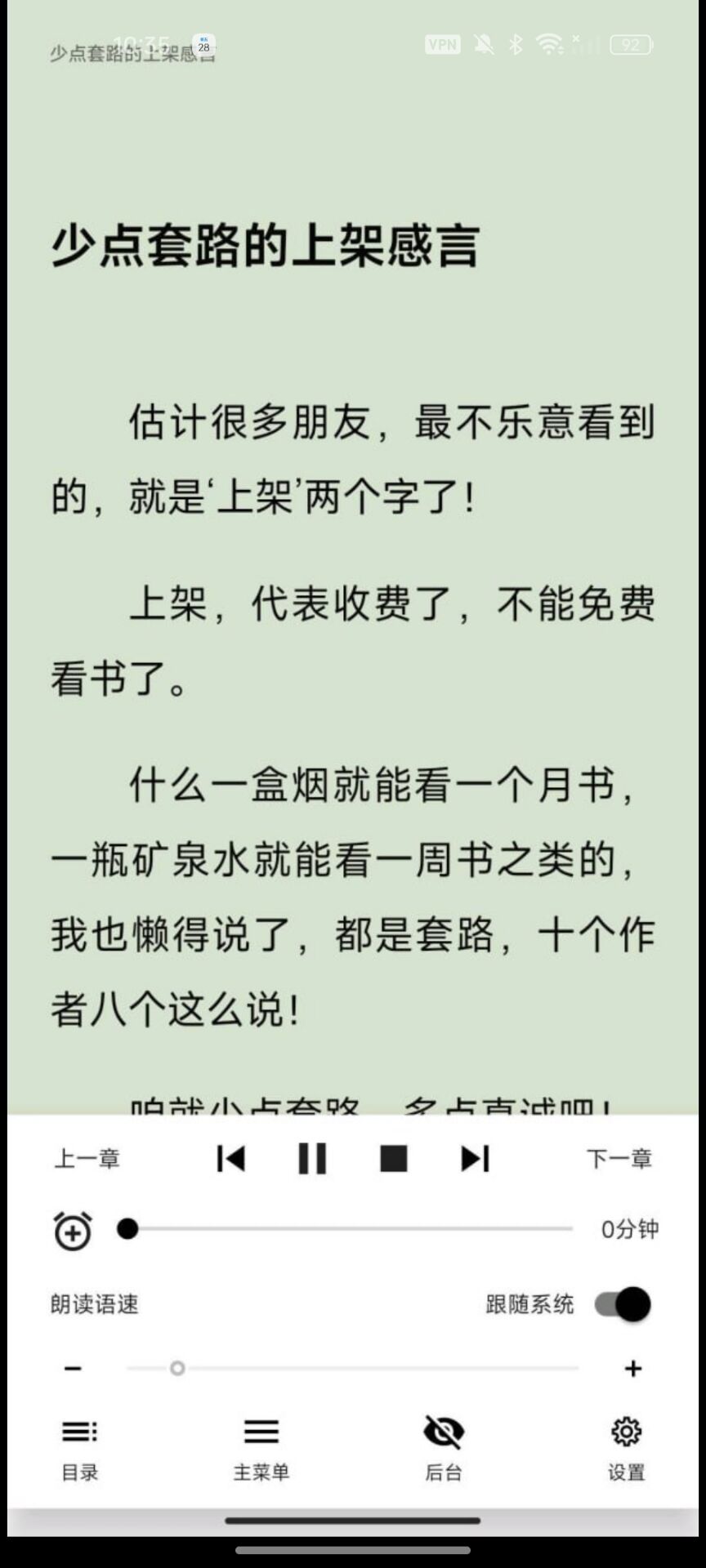Skip to the next paragraph
This screenshot has width=706, height=1568.
tap(475, 1158)
